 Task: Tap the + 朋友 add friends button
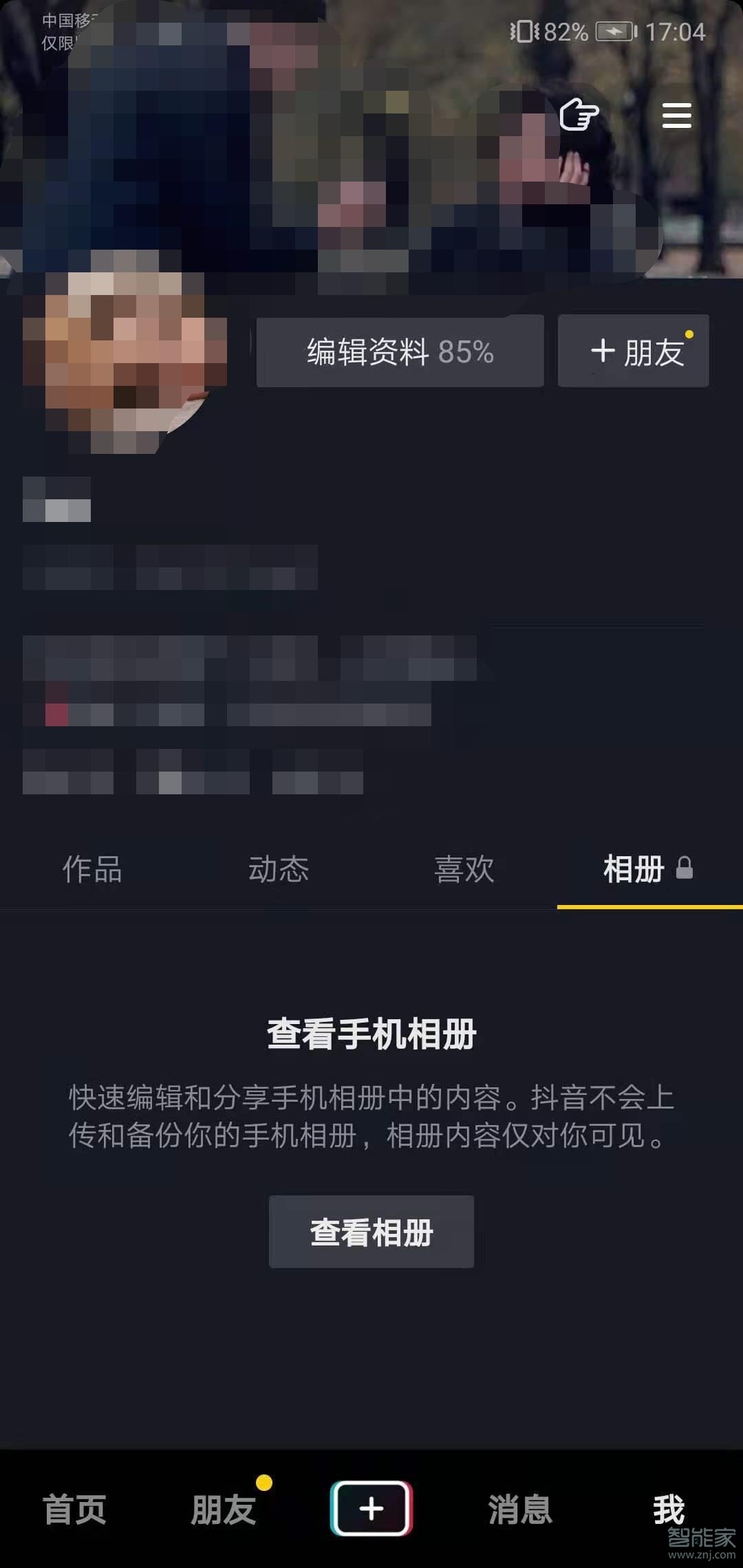click(x=634, y=351)
